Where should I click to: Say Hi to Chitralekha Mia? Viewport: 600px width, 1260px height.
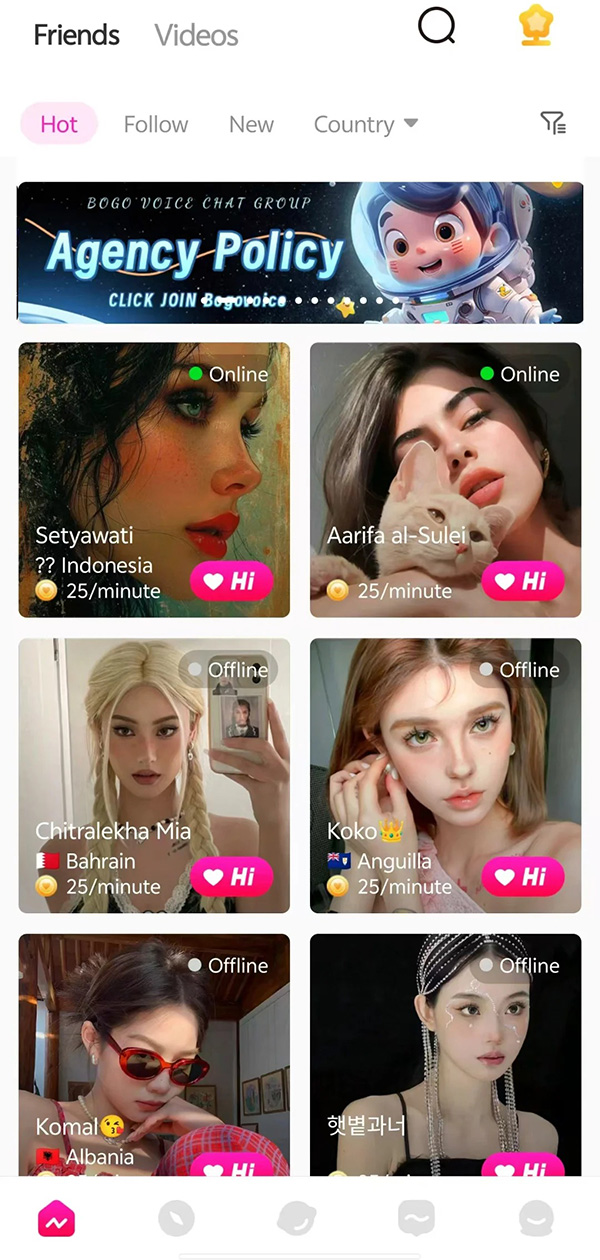[x=231, y=877]
